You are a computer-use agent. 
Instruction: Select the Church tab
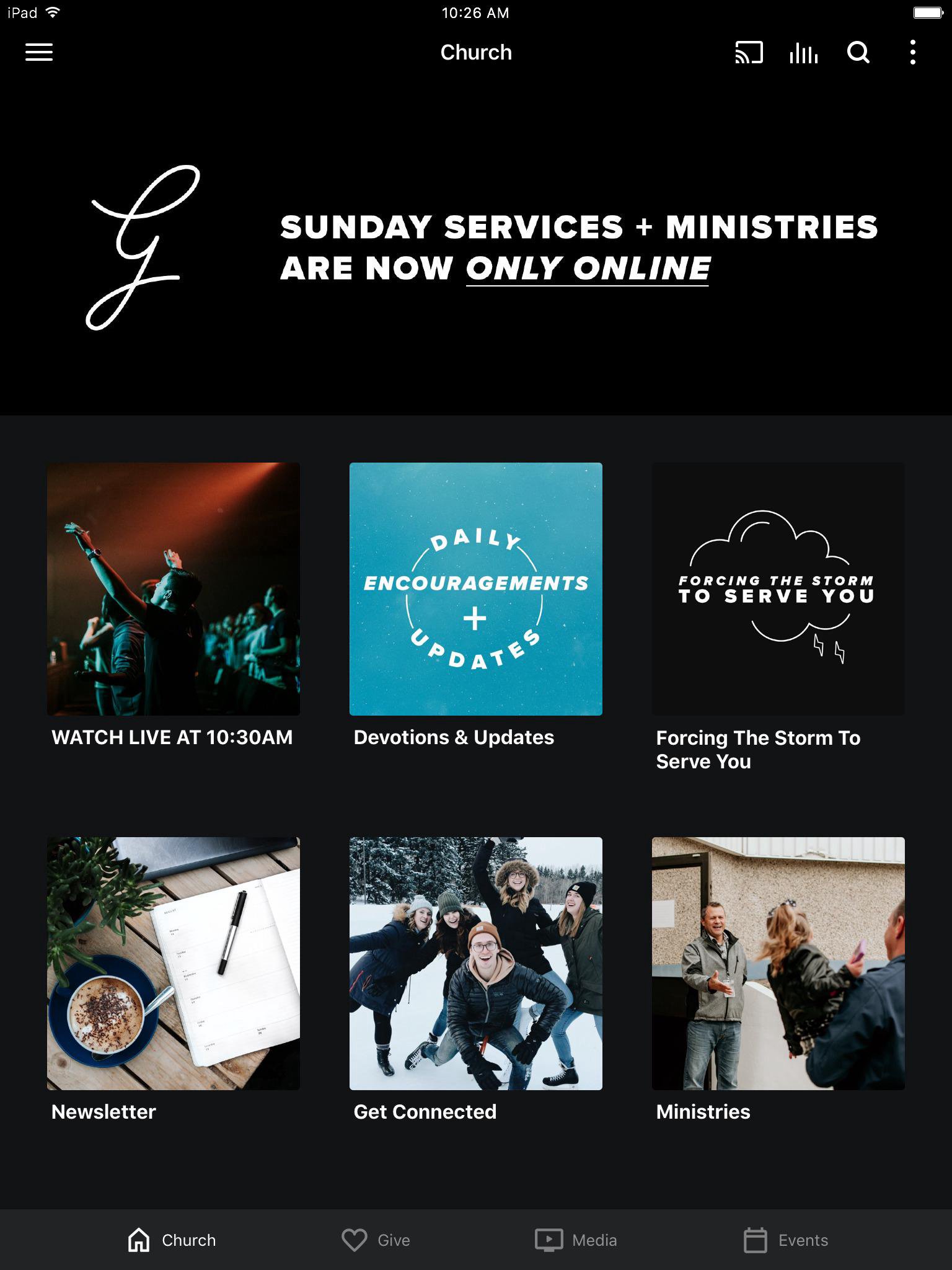172,1240
